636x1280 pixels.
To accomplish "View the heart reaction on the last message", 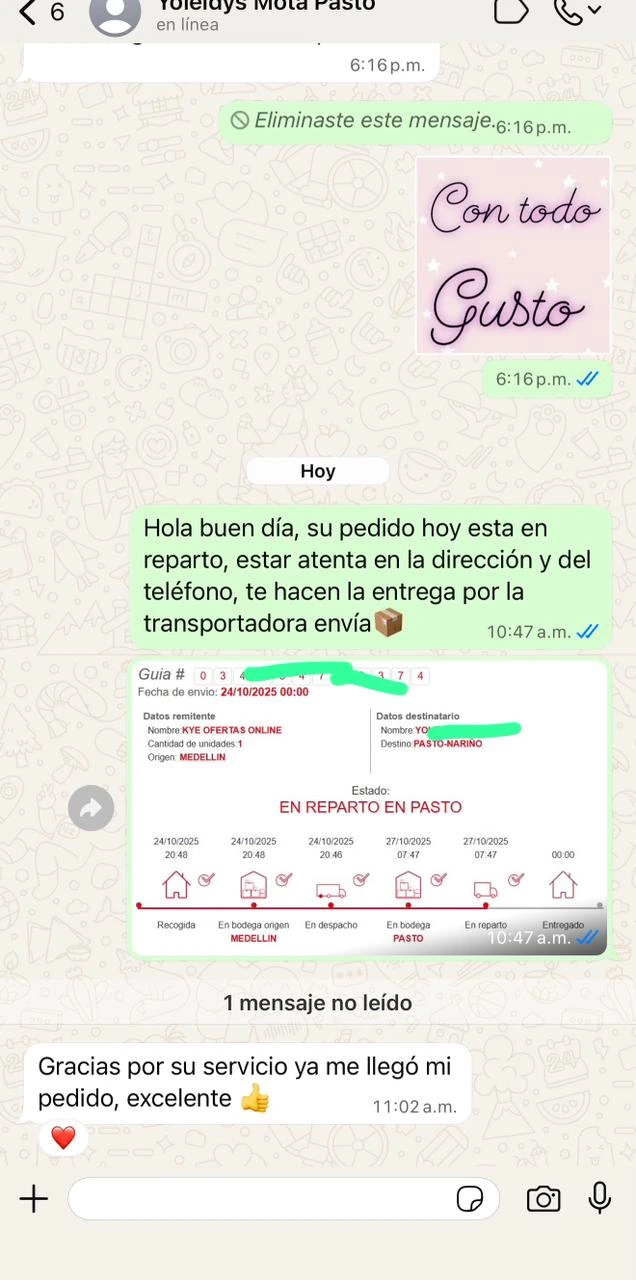I will [x=63, y=1137].
